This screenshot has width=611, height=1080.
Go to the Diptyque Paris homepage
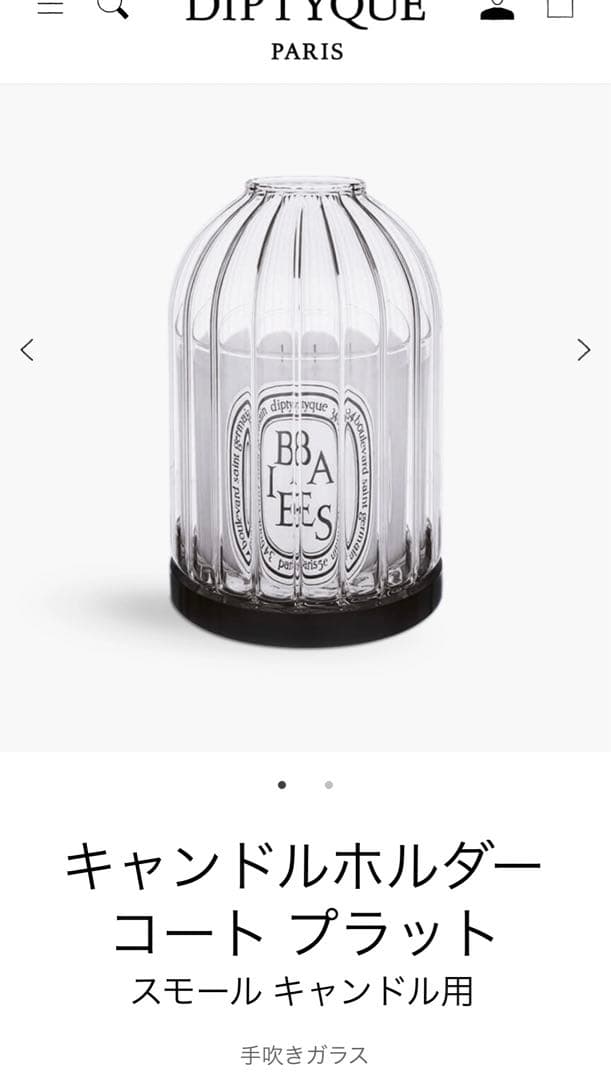pos(306,27)
